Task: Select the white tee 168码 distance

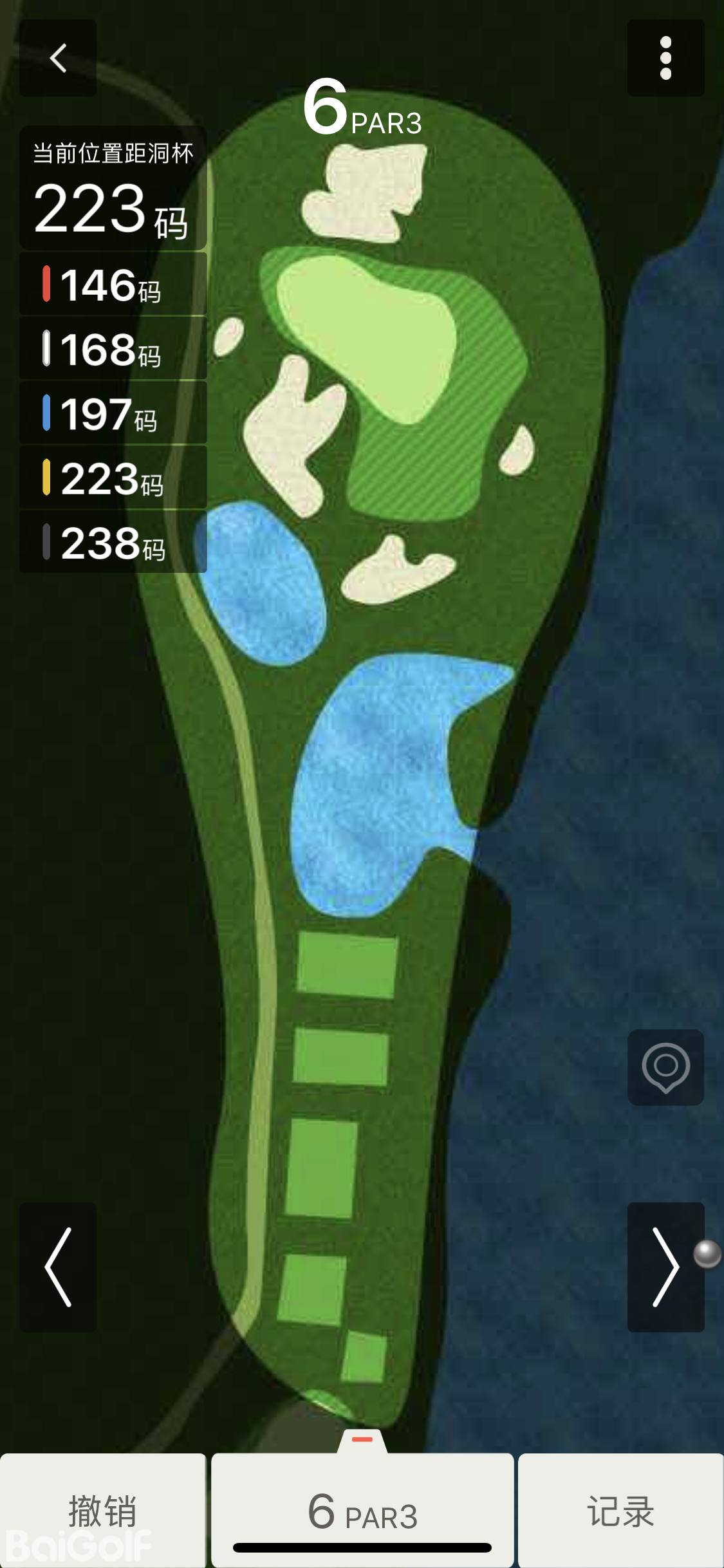Action: pyautogui.click(x=113, y=349)
